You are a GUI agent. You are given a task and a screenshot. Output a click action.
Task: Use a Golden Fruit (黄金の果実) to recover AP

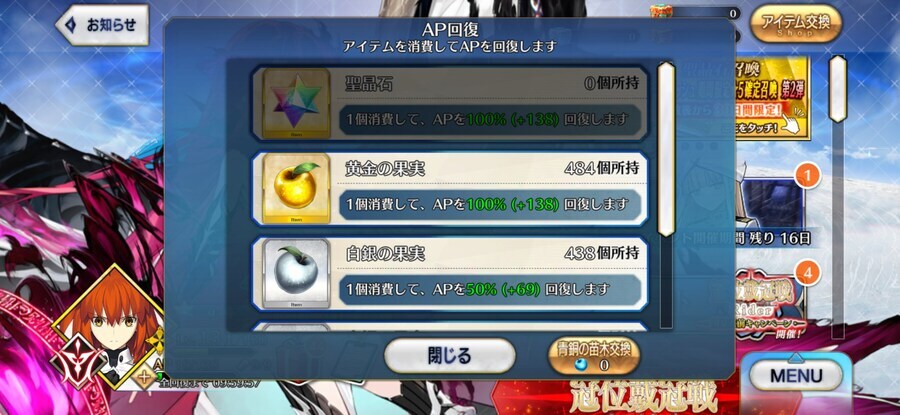click(449, 187)
